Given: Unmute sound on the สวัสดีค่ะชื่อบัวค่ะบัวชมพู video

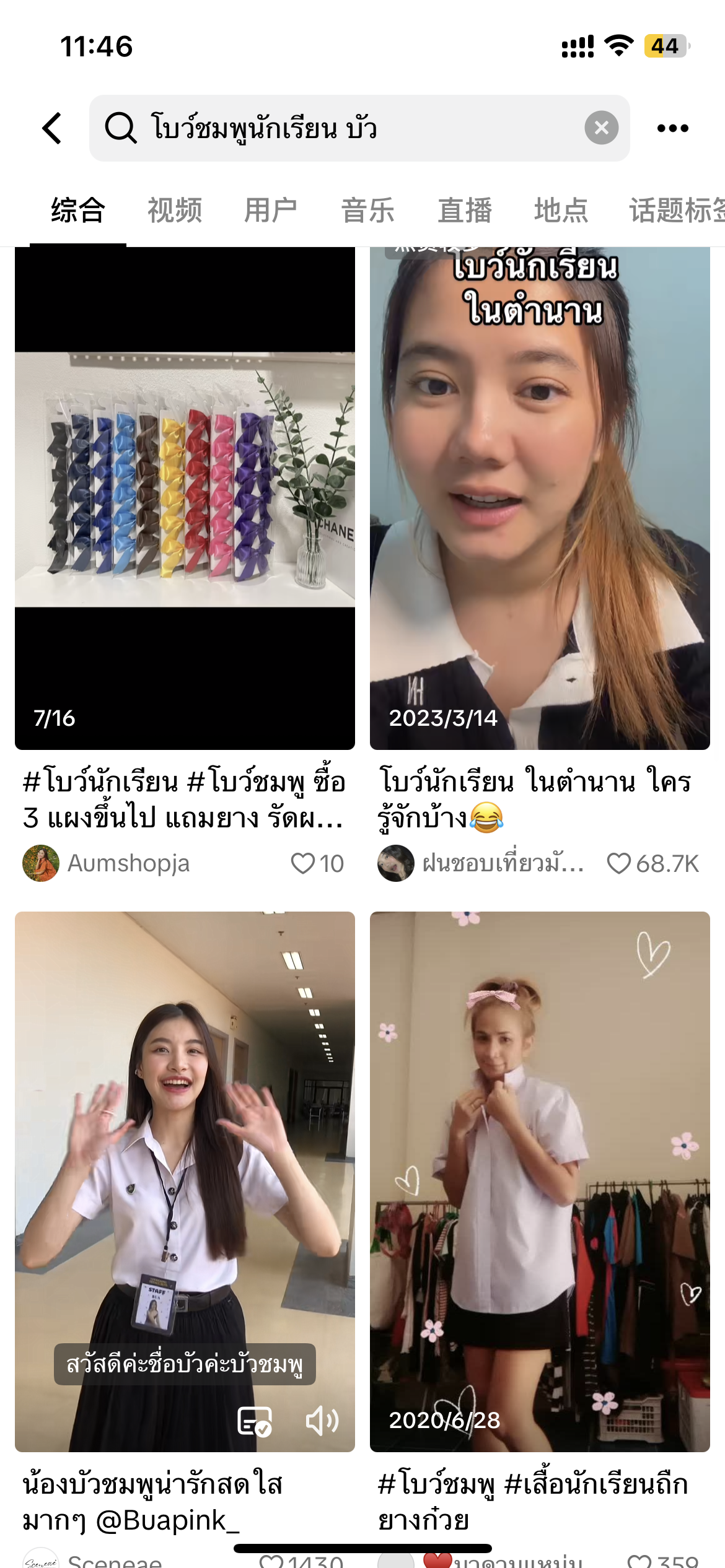Looking at the screenshot, I should click(322, 1421).
